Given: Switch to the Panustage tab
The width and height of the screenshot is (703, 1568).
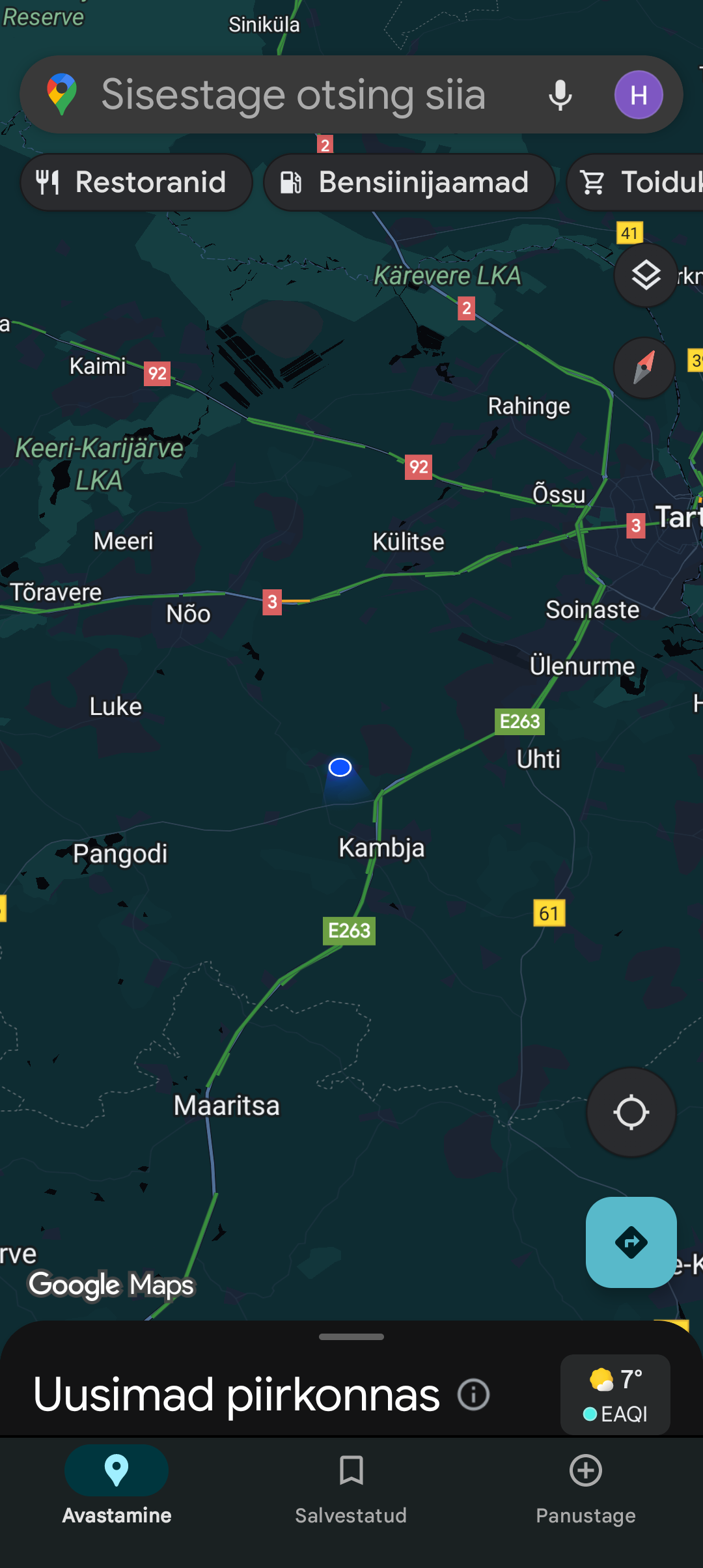Looking at the screenshot, I should point(585,1485).
